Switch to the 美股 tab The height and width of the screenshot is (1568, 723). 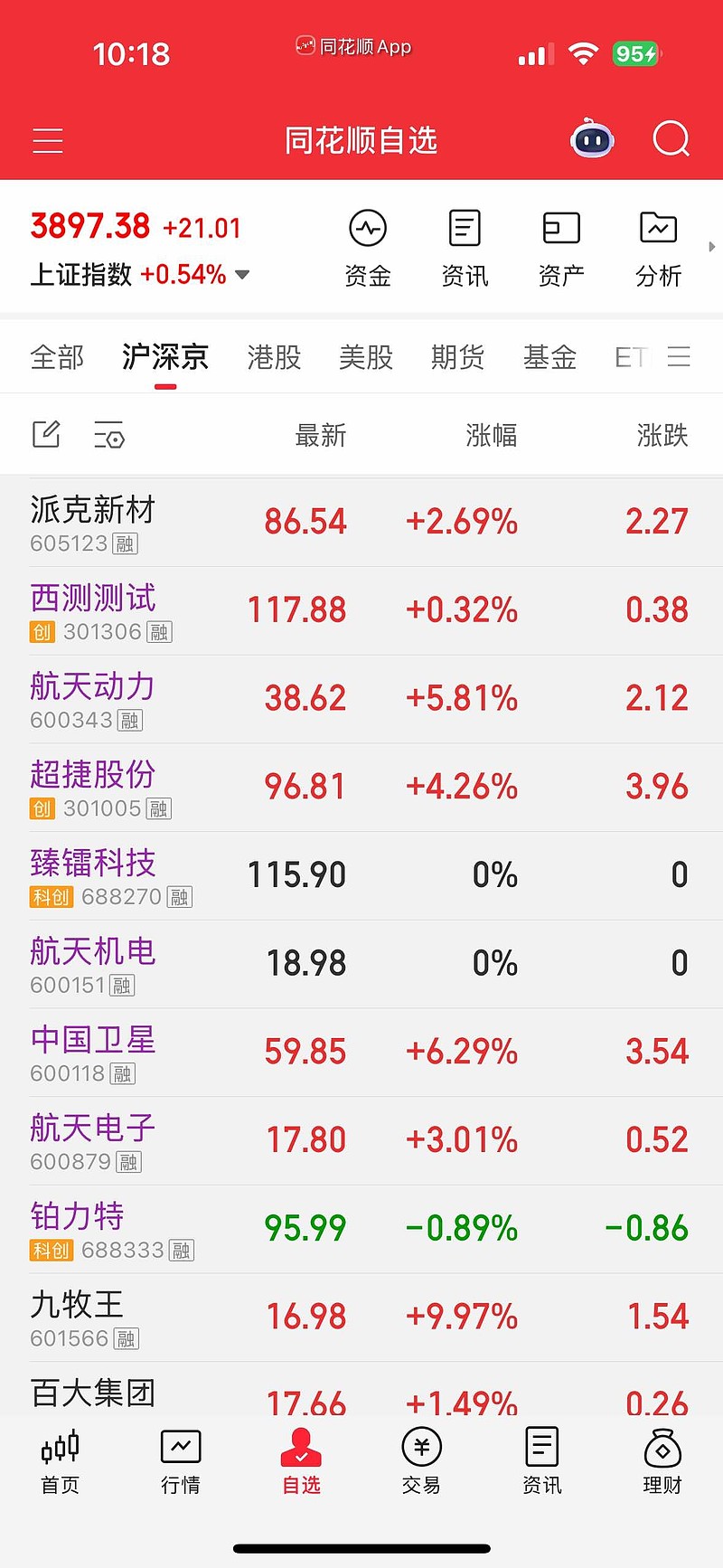[365, 357]
